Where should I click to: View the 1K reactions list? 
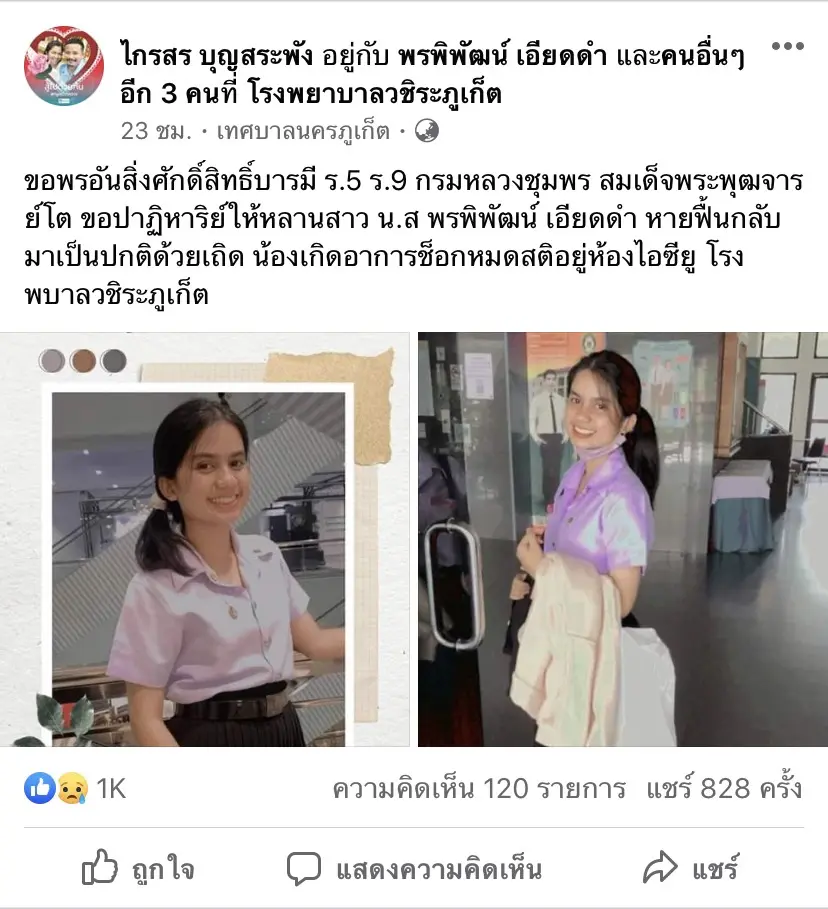pos(75,788)
